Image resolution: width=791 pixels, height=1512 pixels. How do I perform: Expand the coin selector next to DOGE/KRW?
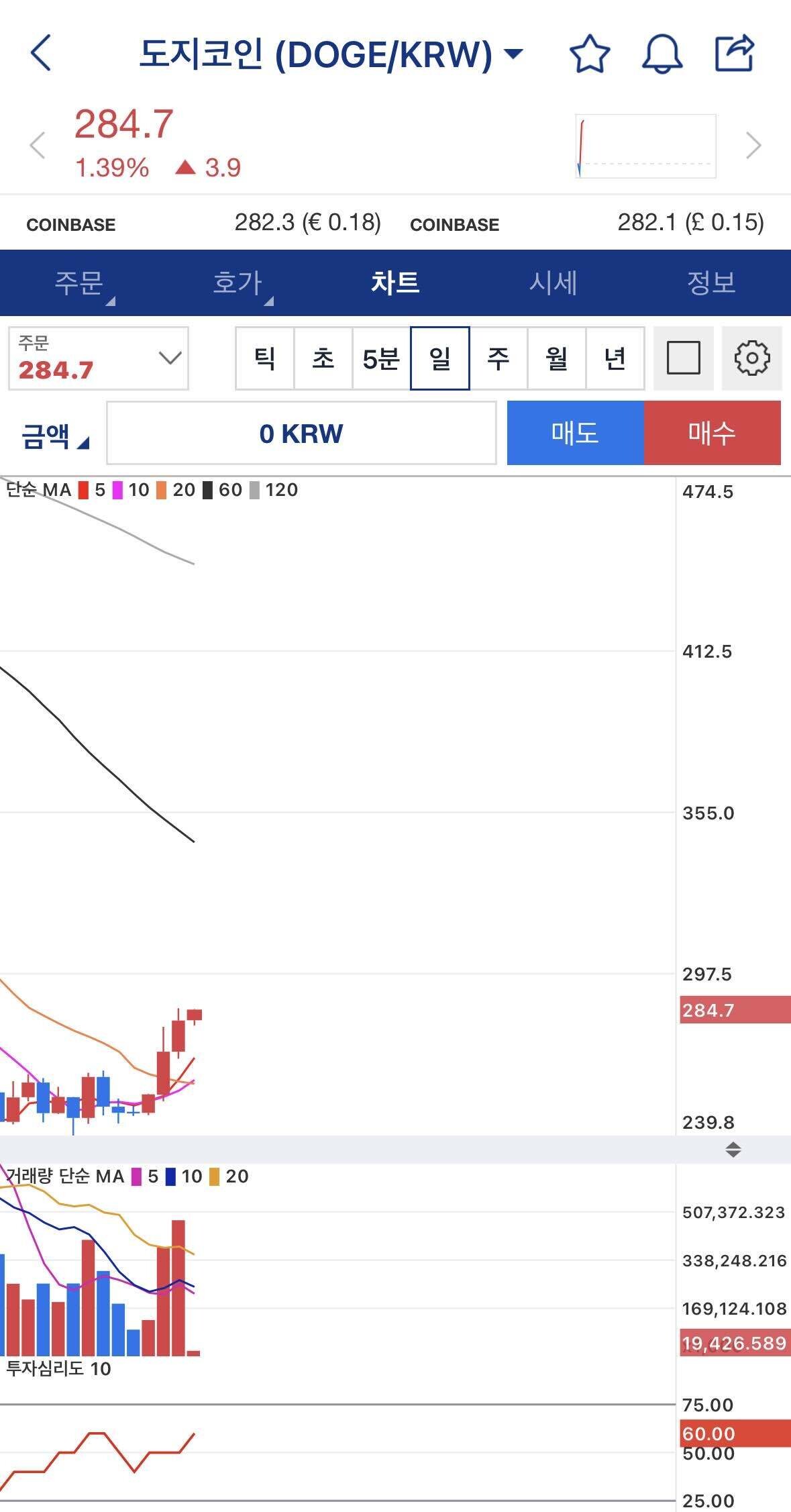513,55
